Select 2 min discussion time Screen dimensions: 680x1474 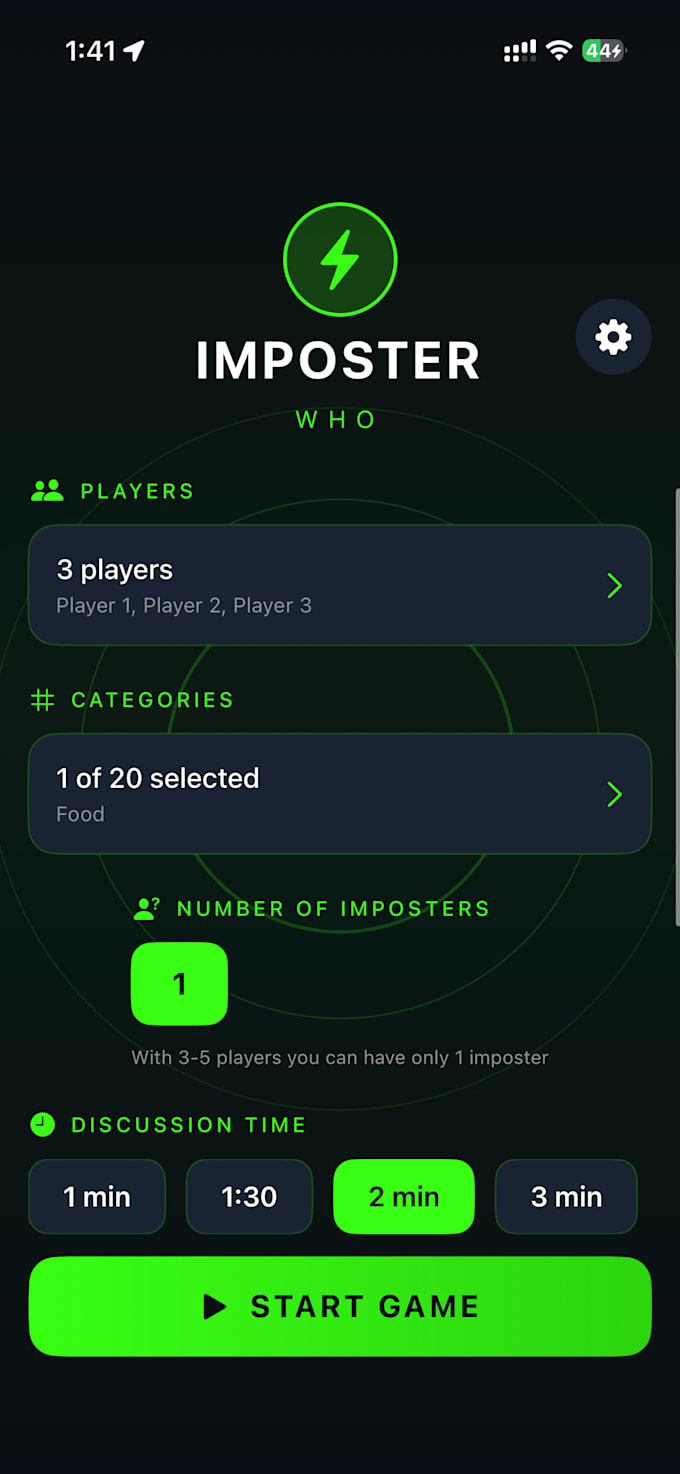click(404, 1196)
